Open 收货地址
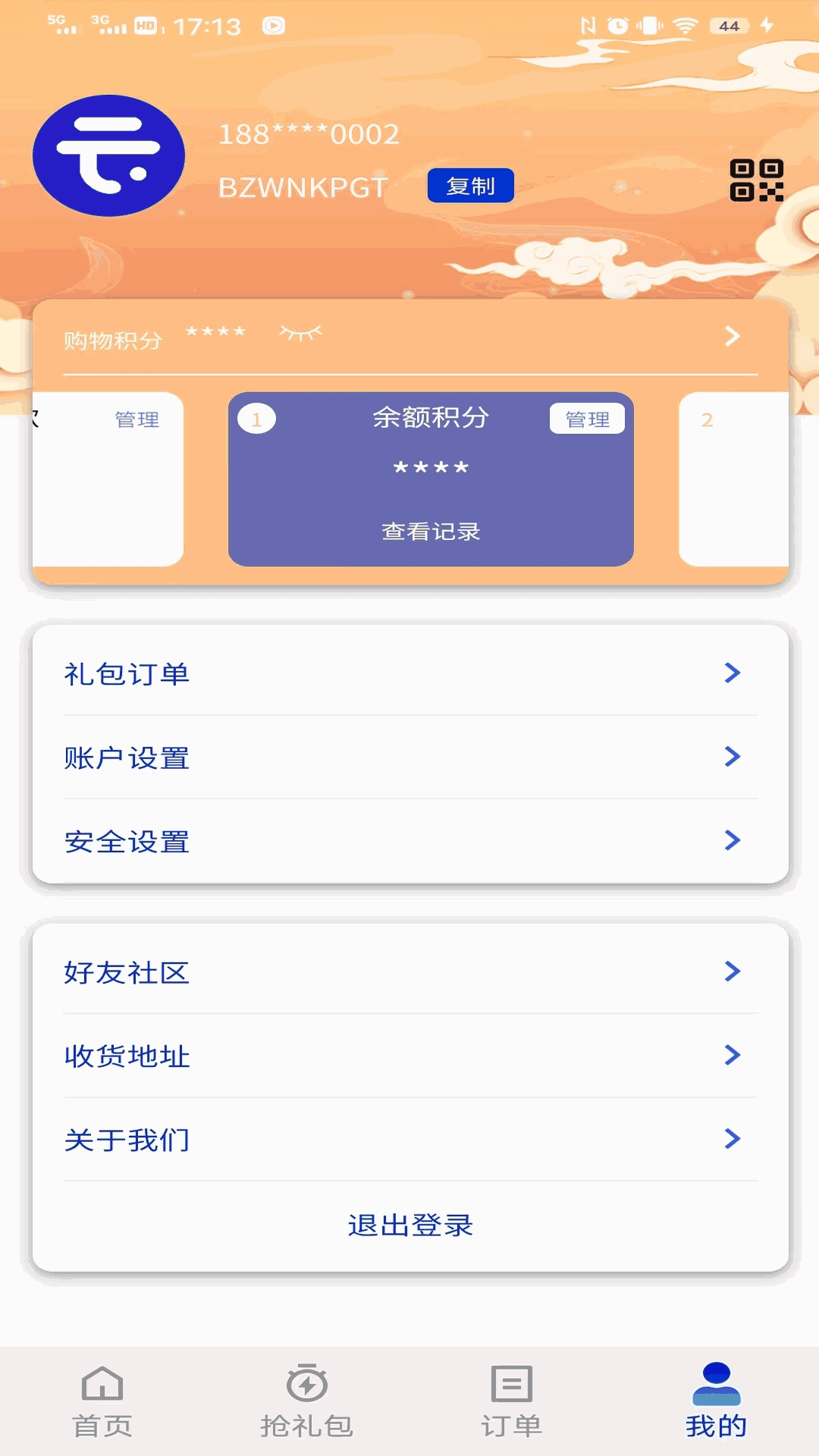Screen dimensions: 819x1456 tap(409, 1055)
